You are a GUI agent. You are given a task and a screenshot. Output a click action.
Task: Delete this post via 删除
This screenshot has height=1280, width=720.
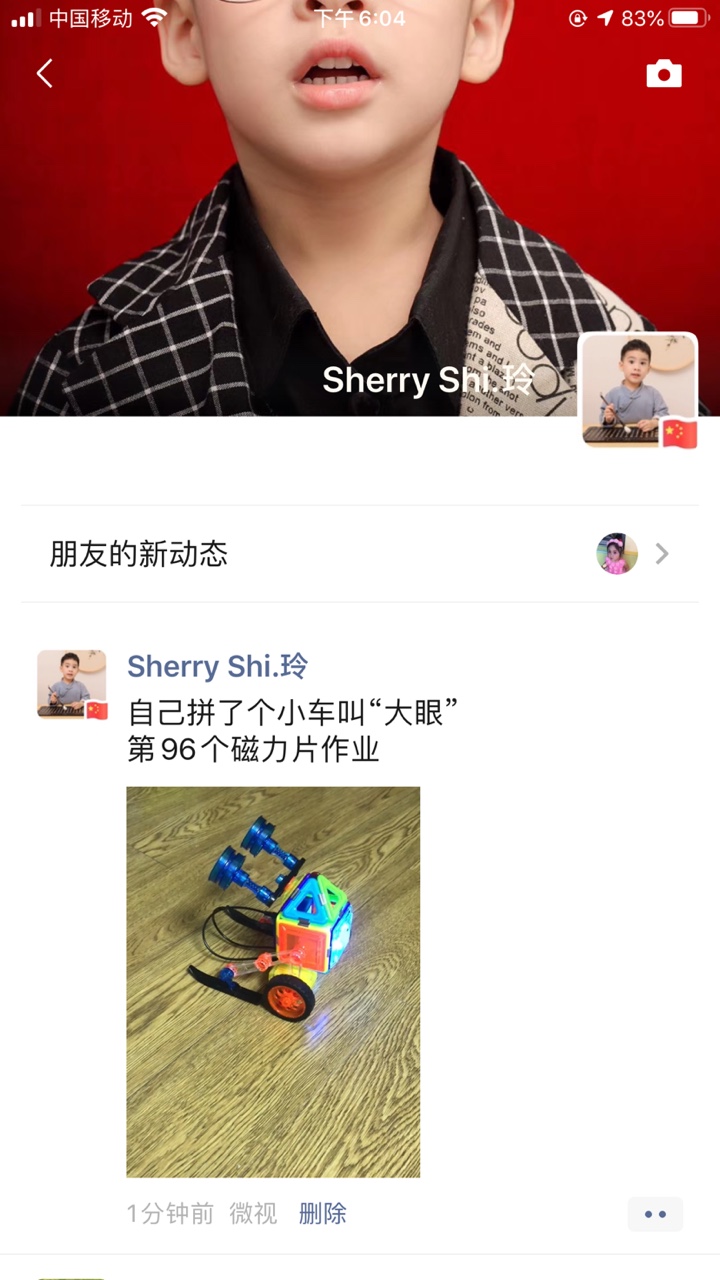click(322, 1214)
